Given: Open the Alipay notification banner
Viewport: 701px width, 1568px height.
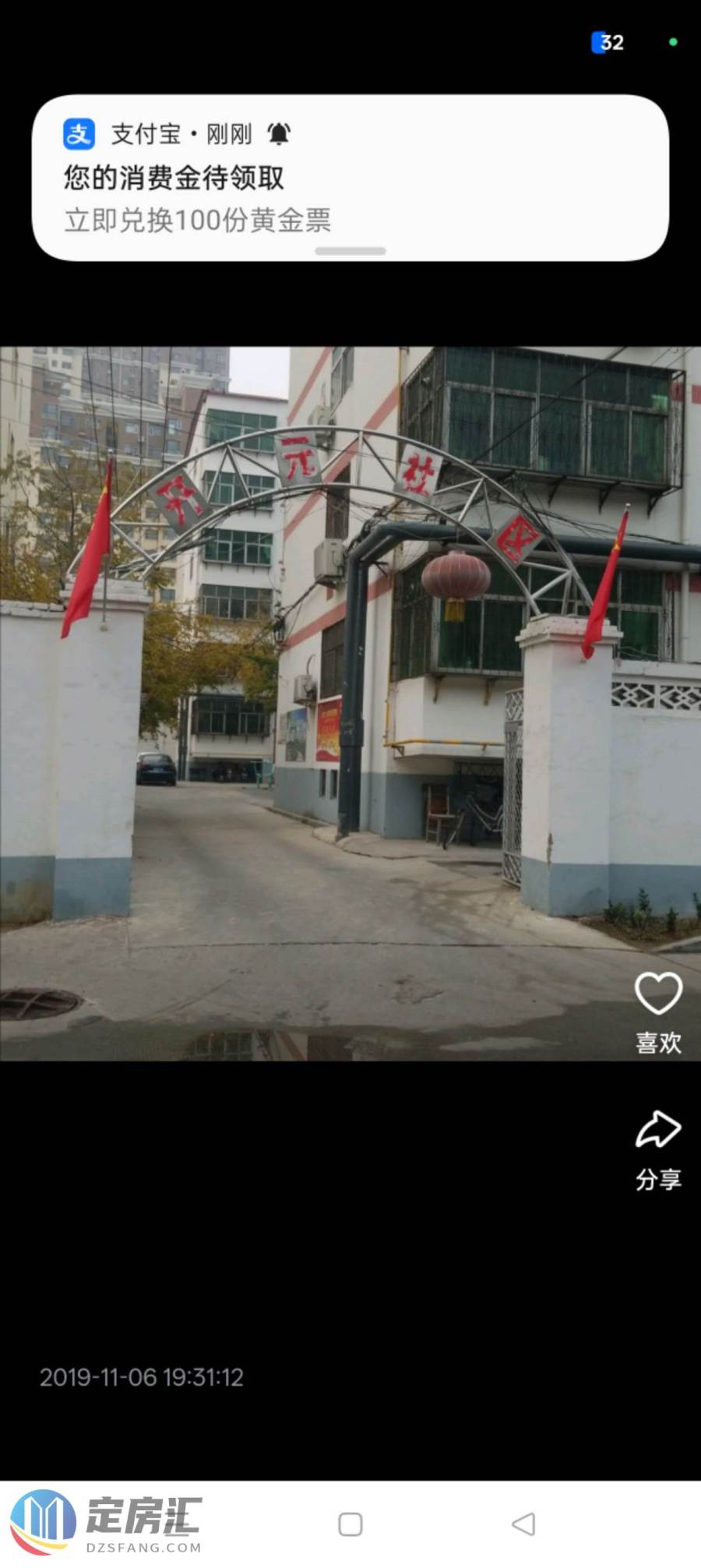Looking at the screenshot, I should pos(350,178).
